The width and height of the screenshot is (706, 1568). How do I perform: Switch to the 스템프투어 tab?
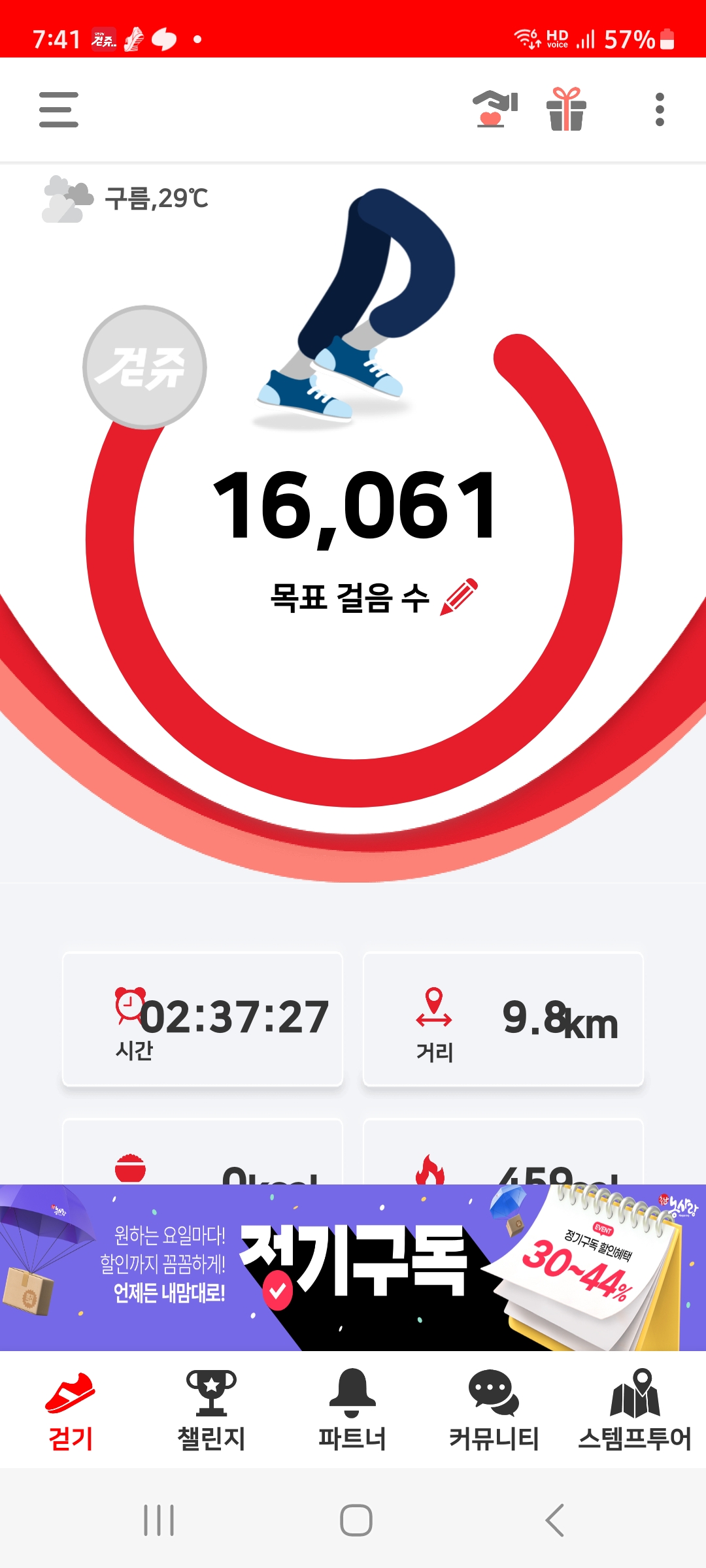(635, 1410)
